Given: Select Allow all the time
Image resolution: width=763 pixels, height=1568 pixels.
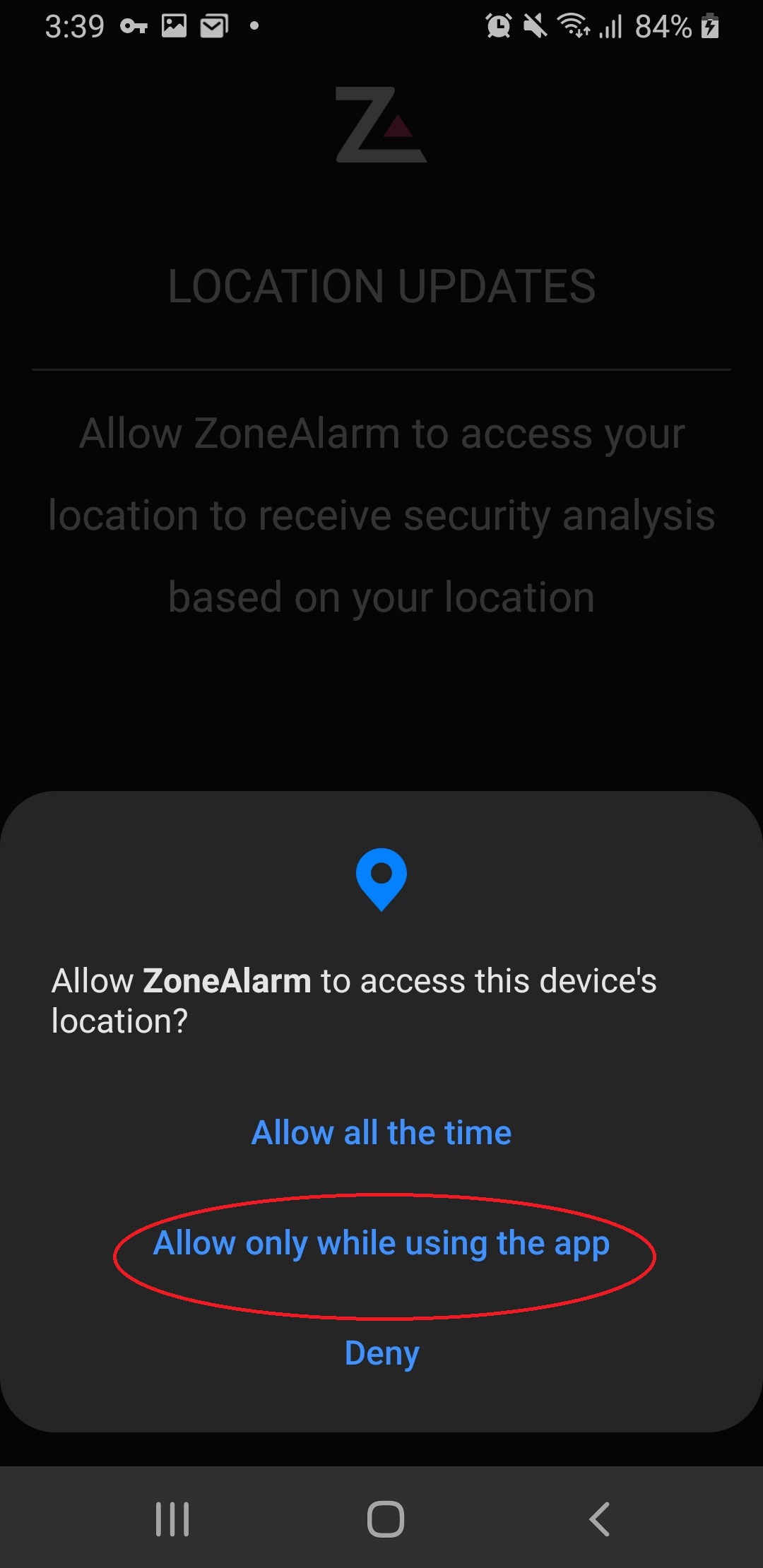Looking at the screenshot, I should click(x=381, y=1132).
